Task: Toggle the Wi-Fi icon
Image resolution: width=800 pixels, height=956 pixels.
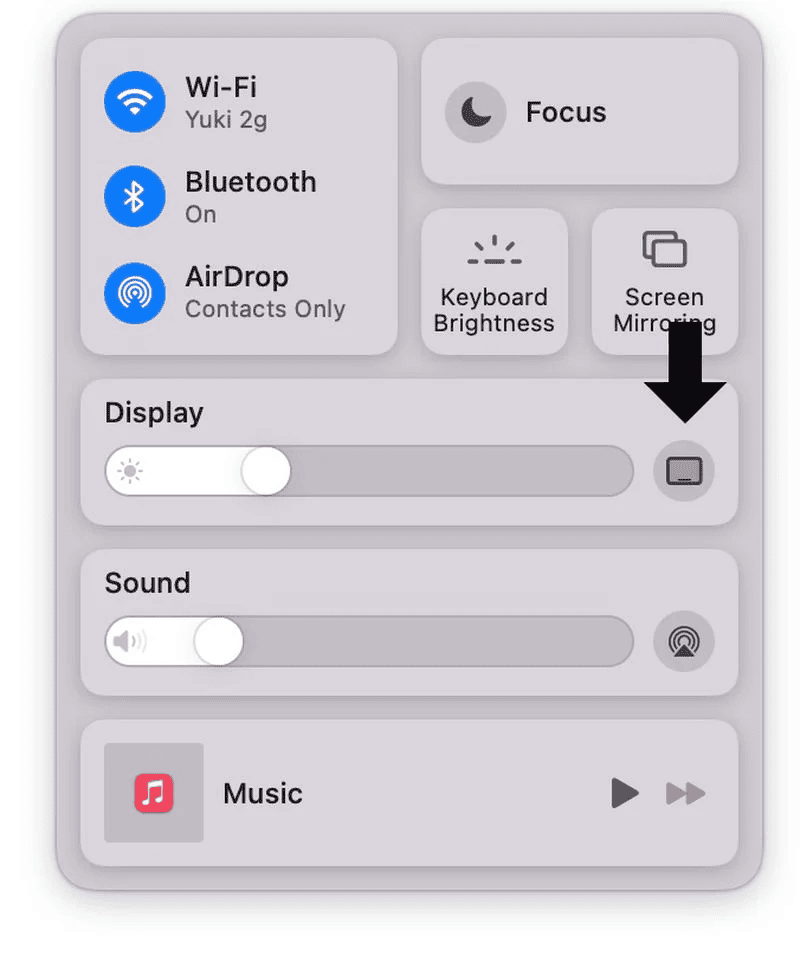Action: point(135,103)
